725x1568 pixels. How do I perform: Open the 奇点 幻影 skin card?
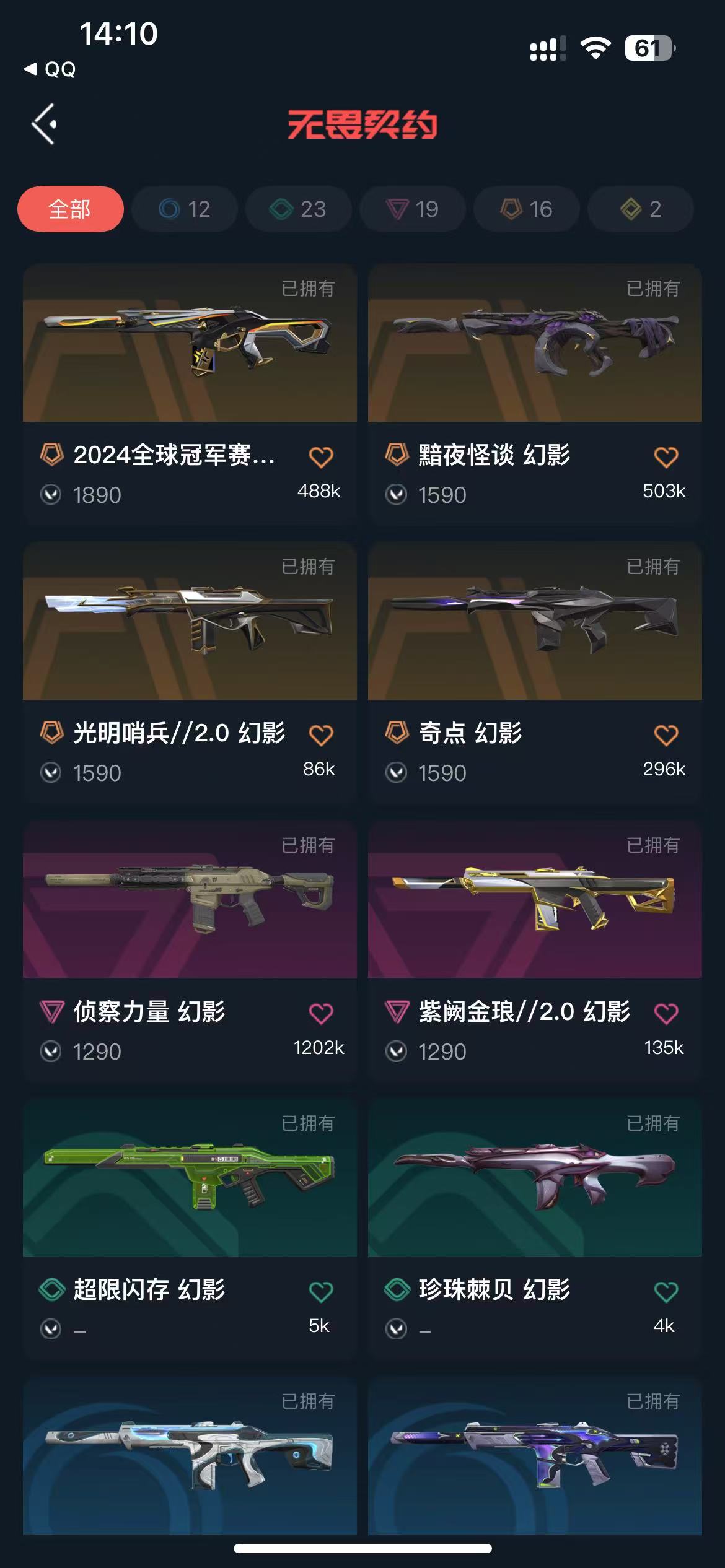tap(534, 622)
